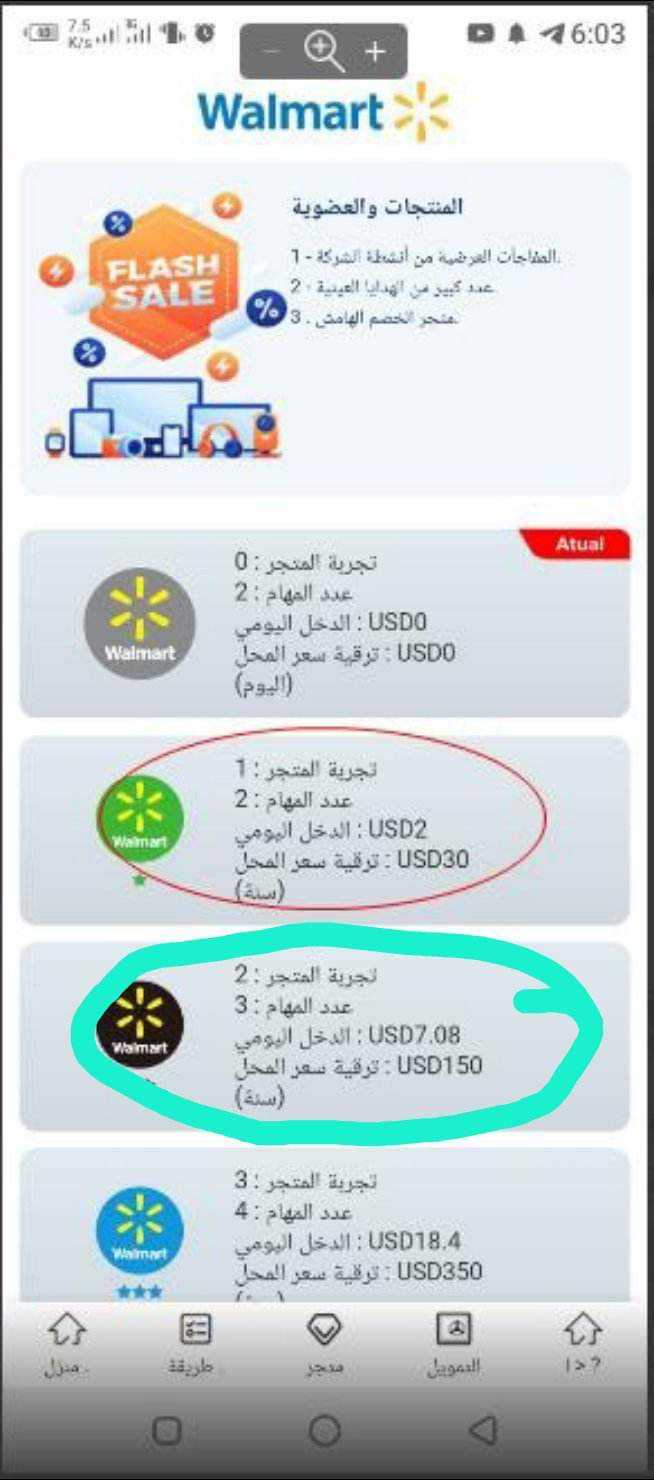
Task: Open the التمويل finance tab
Action: pyautogui.click(x=453, y=1345)
